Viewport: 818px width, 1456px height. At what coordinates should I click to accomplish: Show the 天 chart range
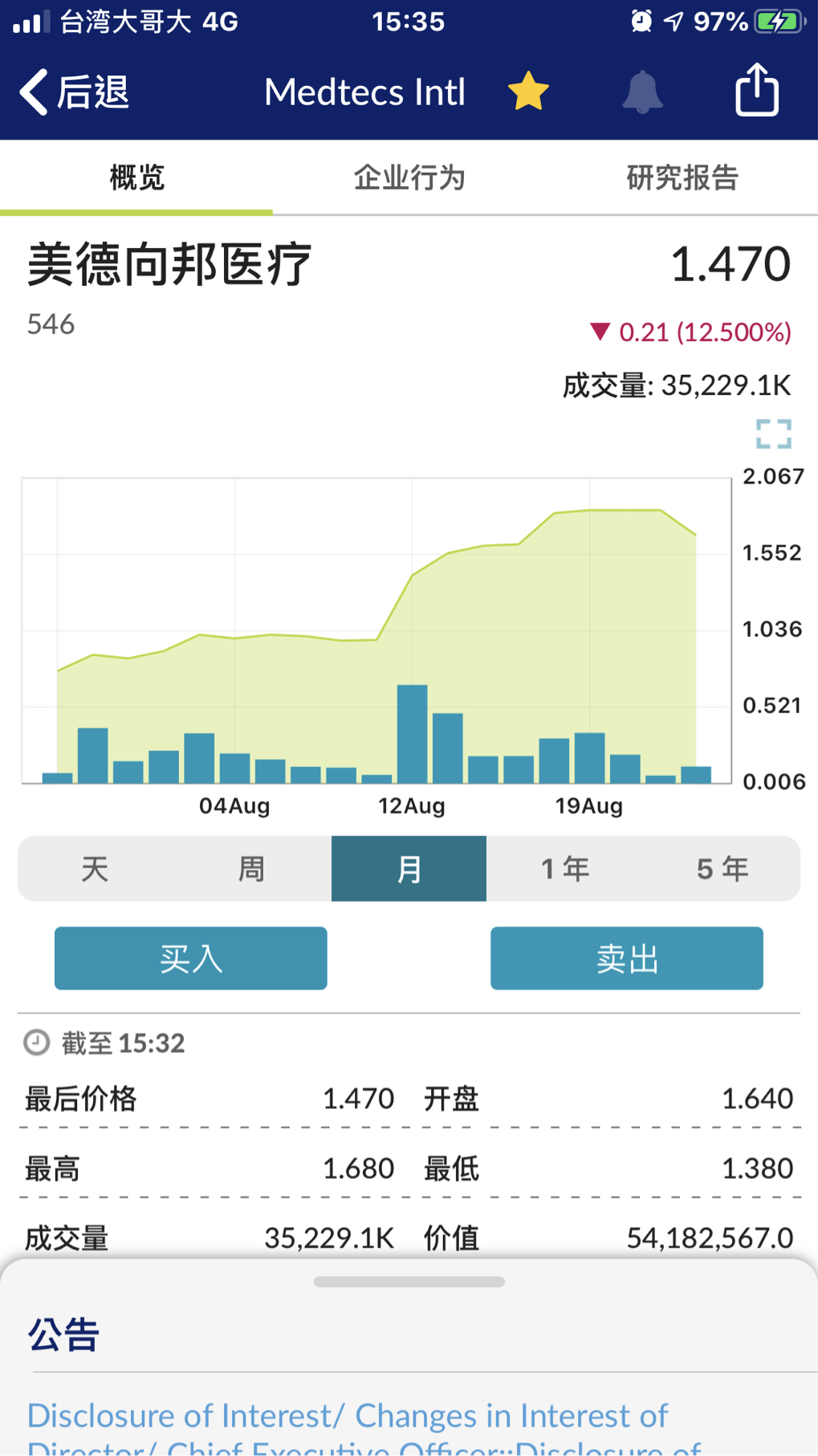point(95,869)
